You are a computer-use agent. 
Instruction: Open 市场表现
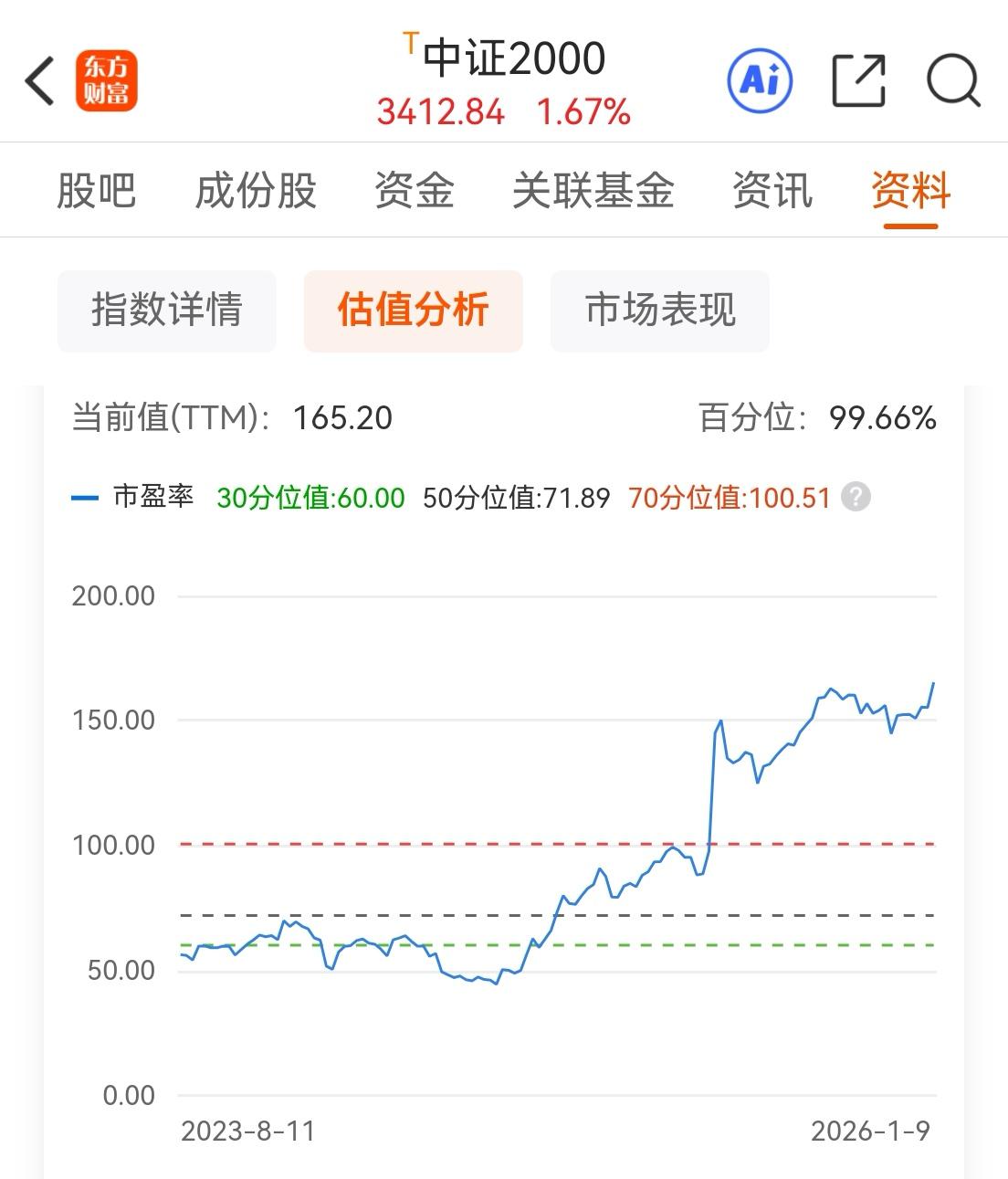(x=659, y=311)
